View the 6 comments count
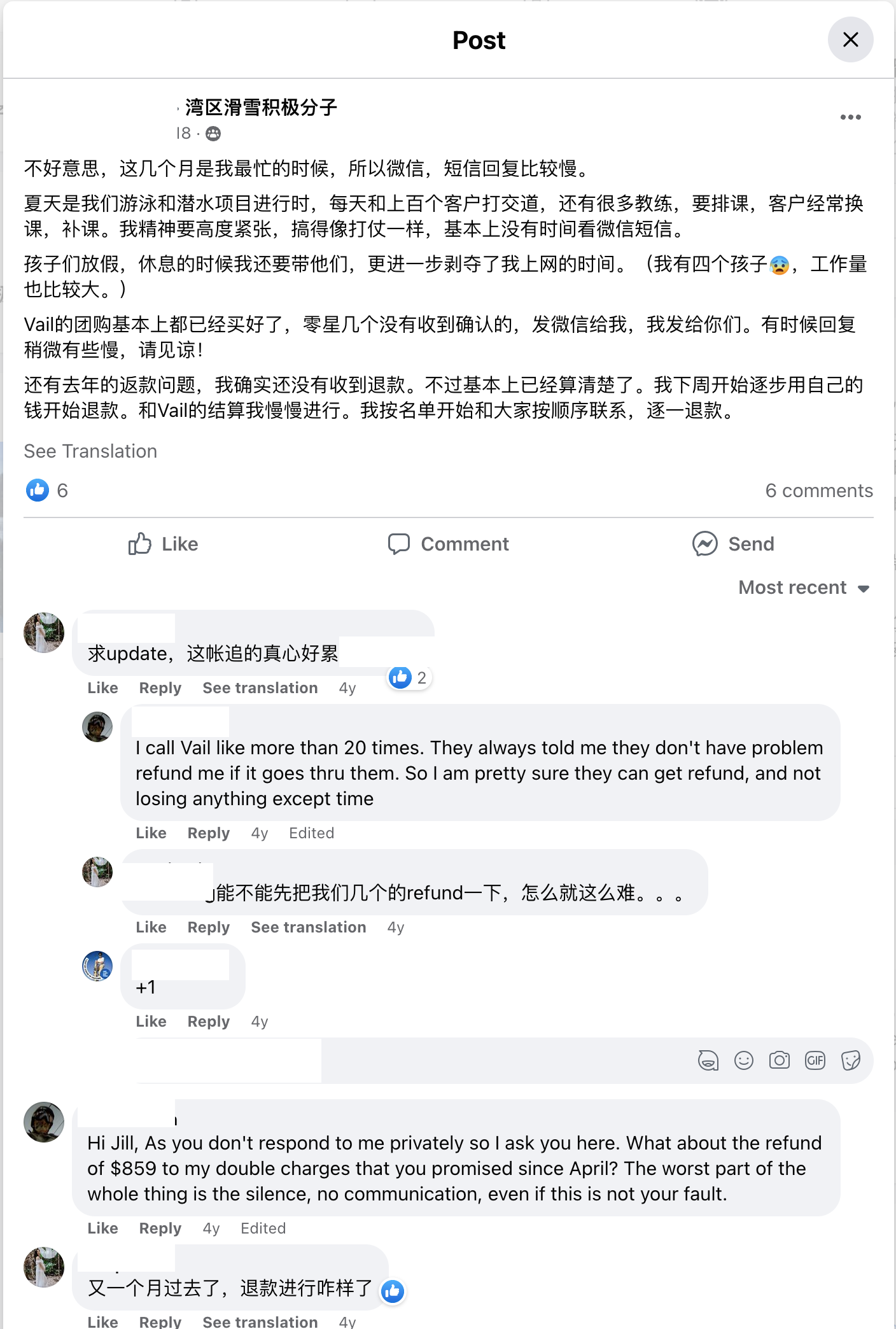896x1329 pixels. point(818,491)
